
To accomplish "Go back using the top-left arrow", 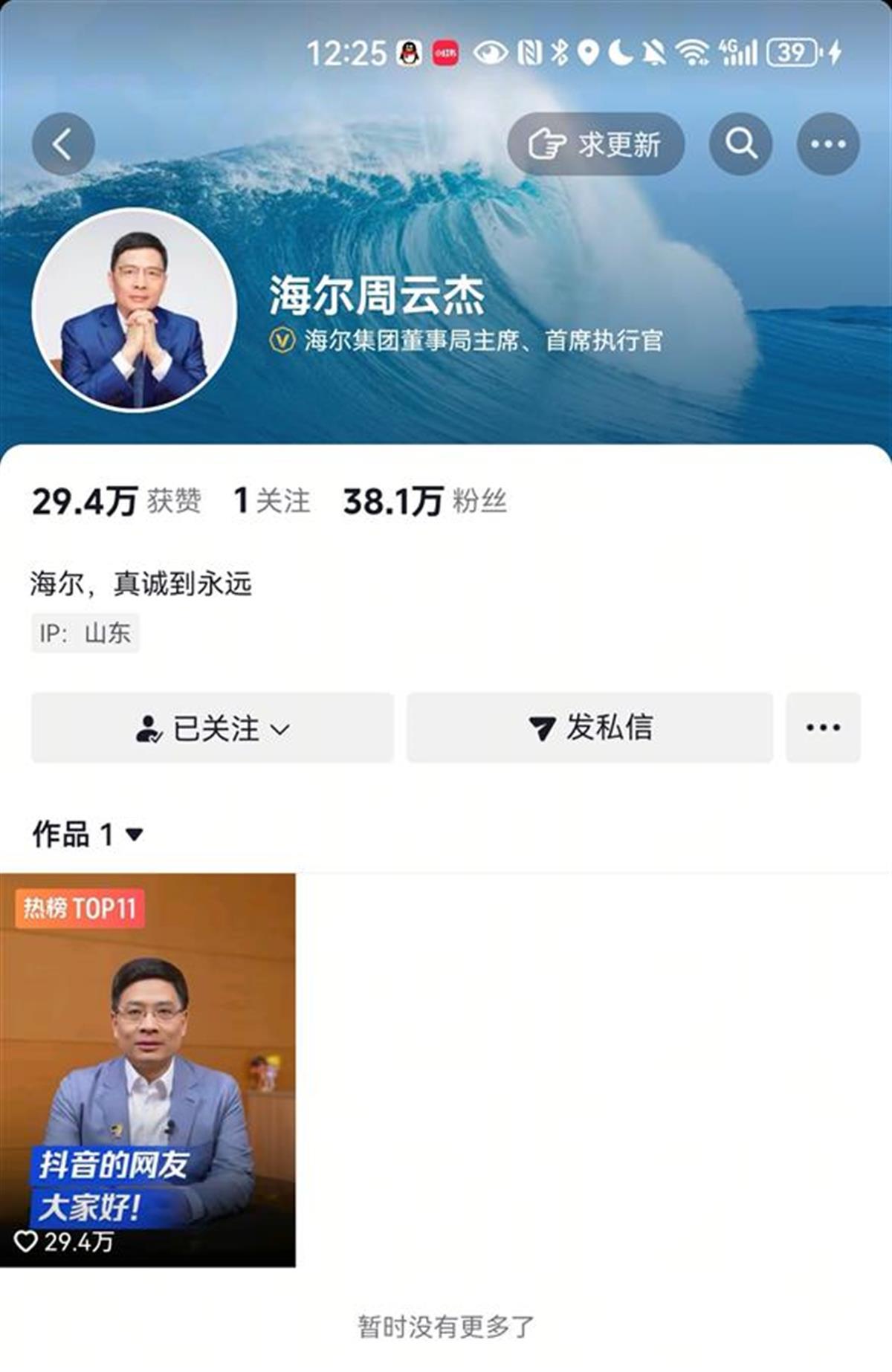I will pyautogui.click(x=63, y=144).
